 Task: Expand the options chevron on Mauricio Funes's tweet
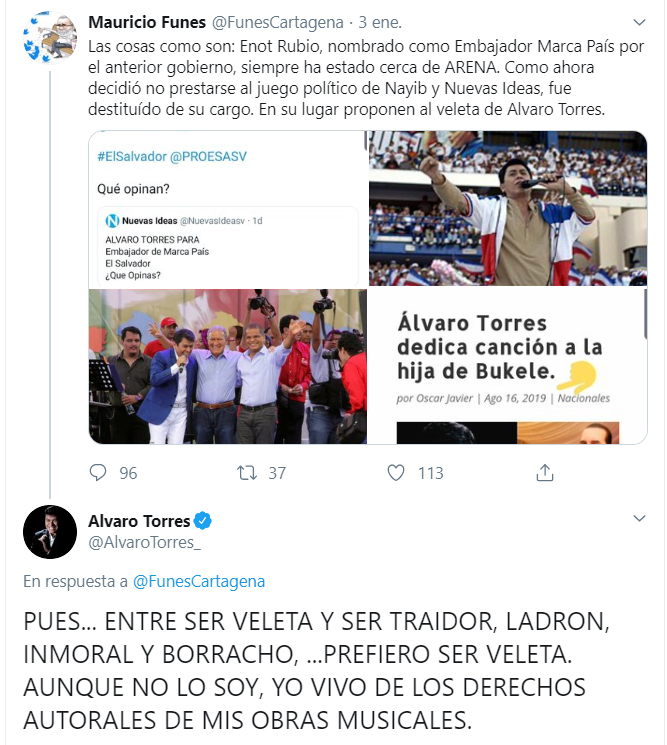(639, 21)
